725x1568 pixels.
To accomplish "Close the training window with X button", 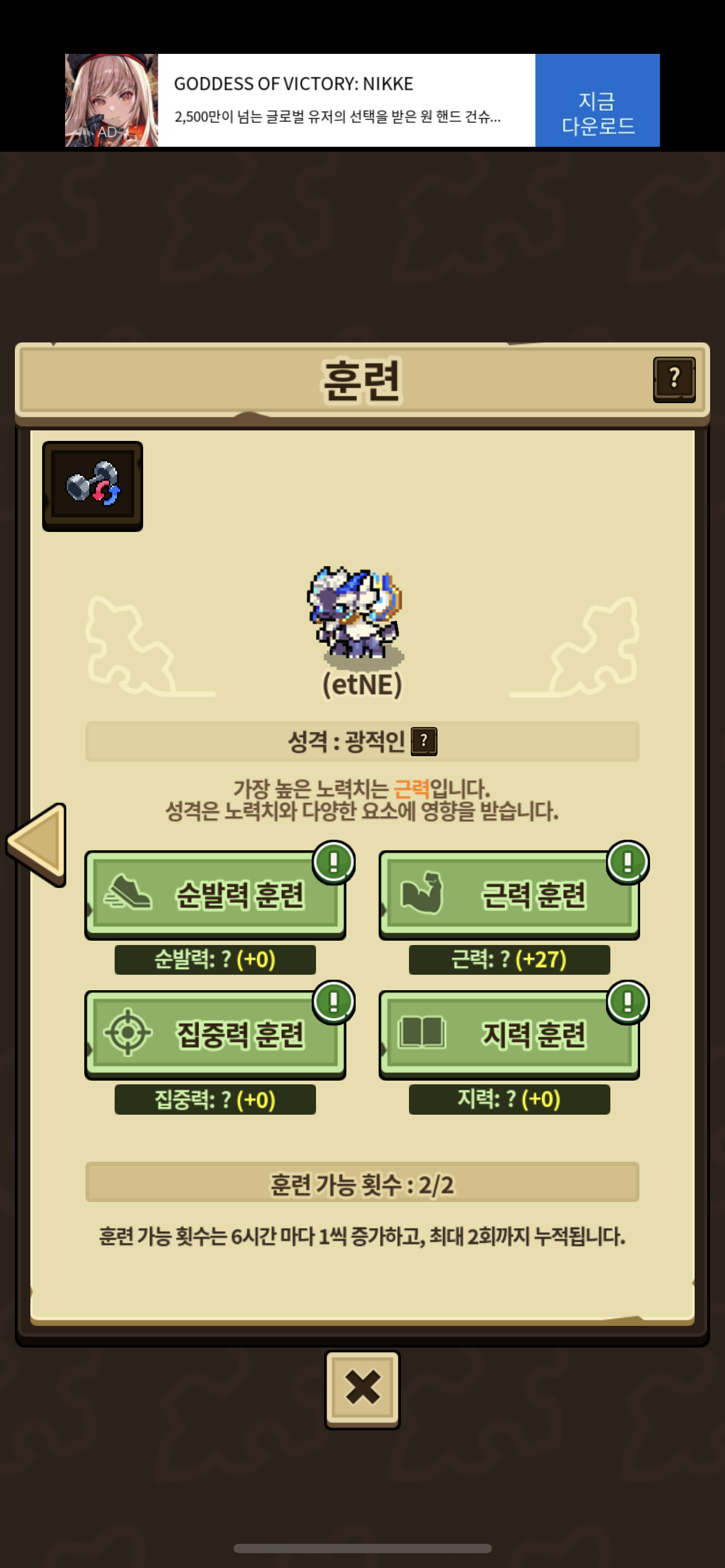I will pyautogui.click(x=362, y=1389).
